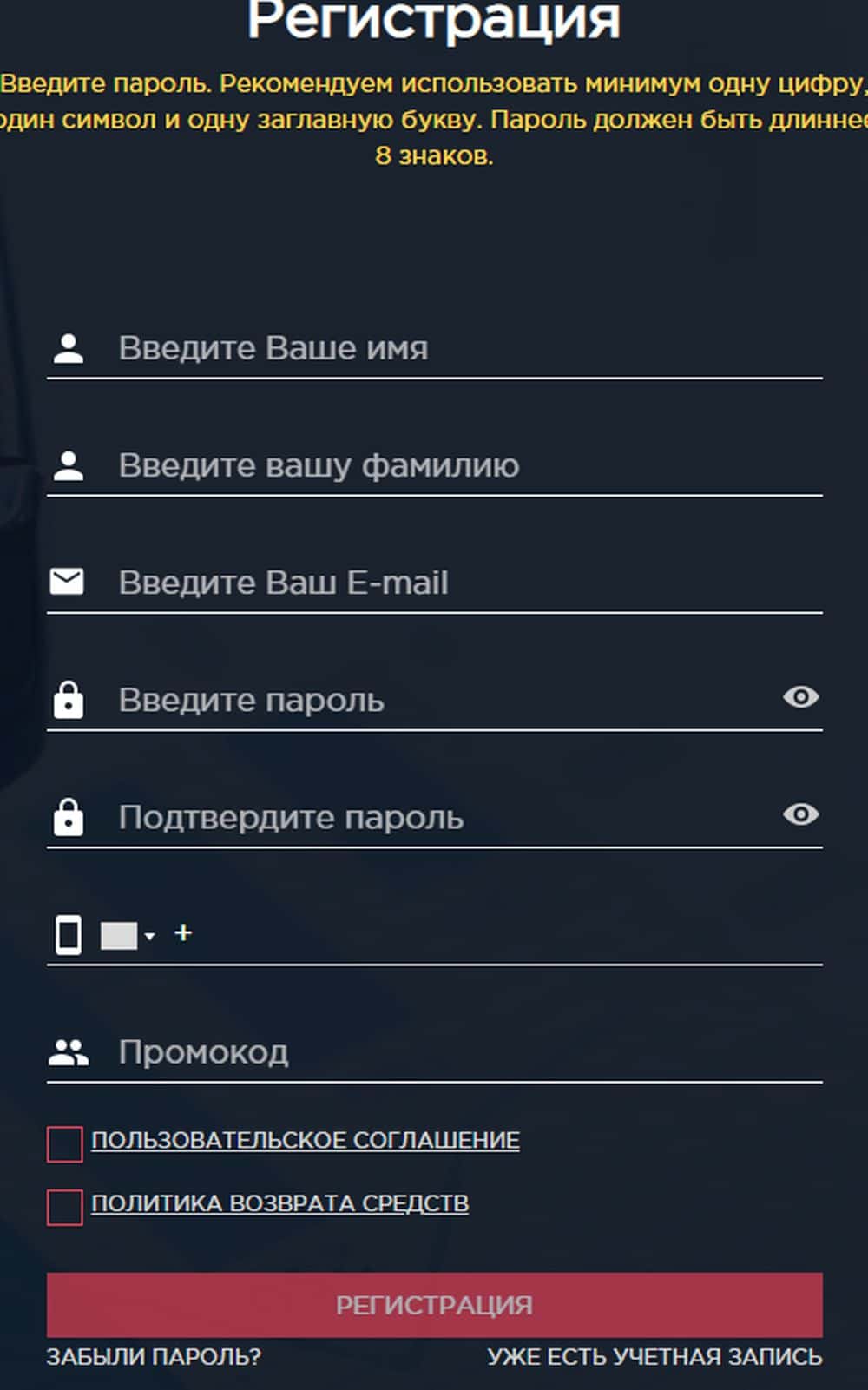
Task: Open the country code flag dropdown
Action: point(127,936)
